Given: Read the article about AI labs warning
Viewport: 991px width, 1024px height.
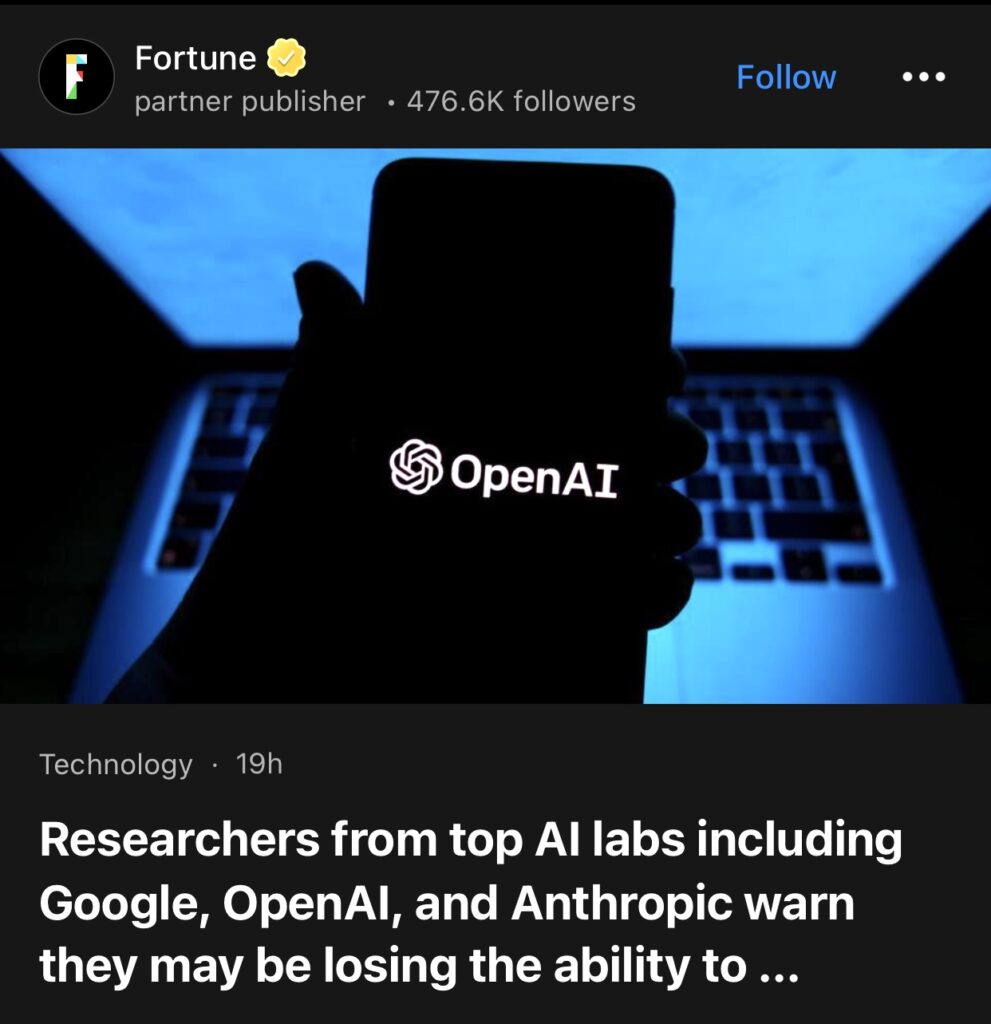Looking at the screenshot, I should coord(470,903).
